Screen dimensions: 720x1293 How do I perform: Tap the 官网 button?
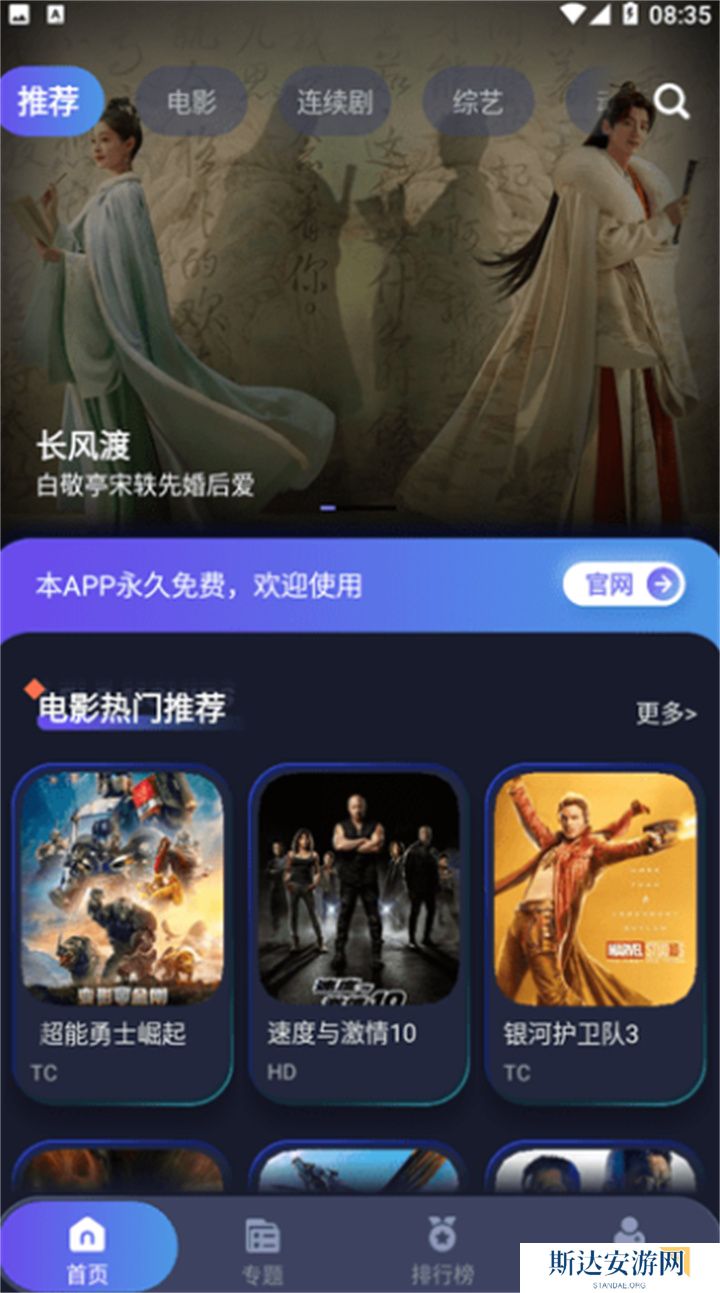[x=624, y=585]
